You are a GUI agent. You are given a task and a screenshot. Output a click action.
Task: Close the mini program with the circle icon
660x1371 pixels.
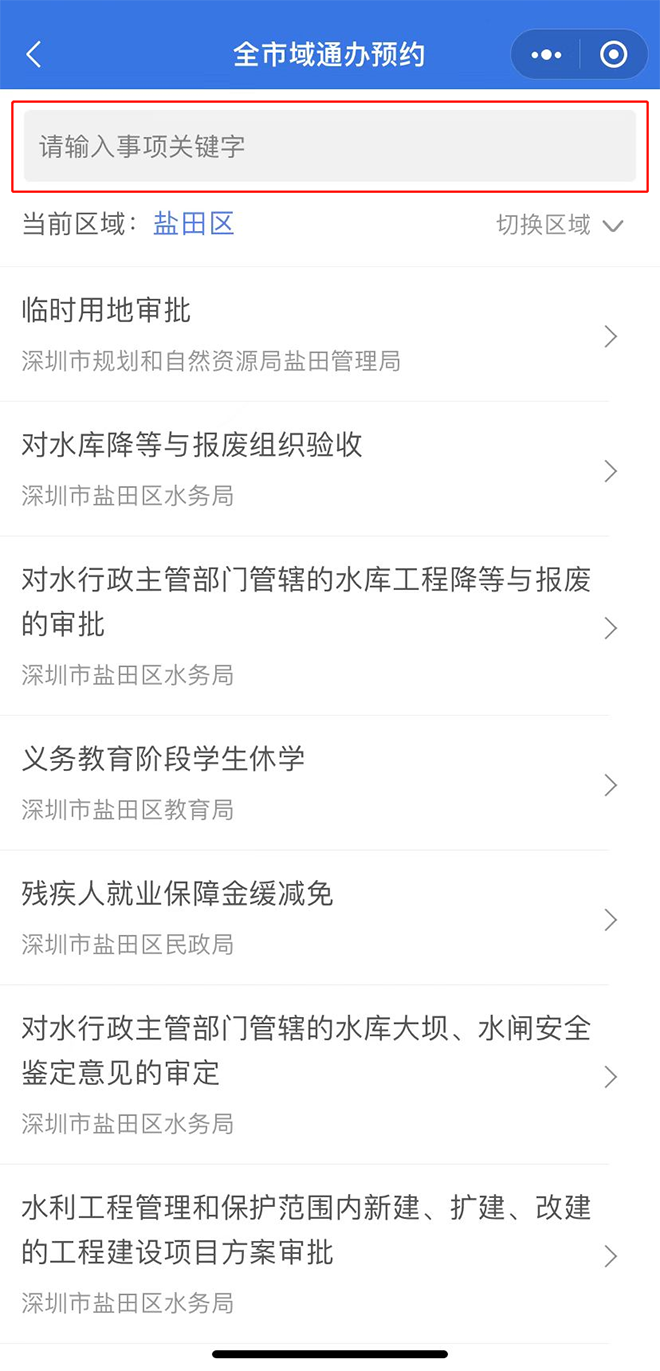tap(613, 54)
